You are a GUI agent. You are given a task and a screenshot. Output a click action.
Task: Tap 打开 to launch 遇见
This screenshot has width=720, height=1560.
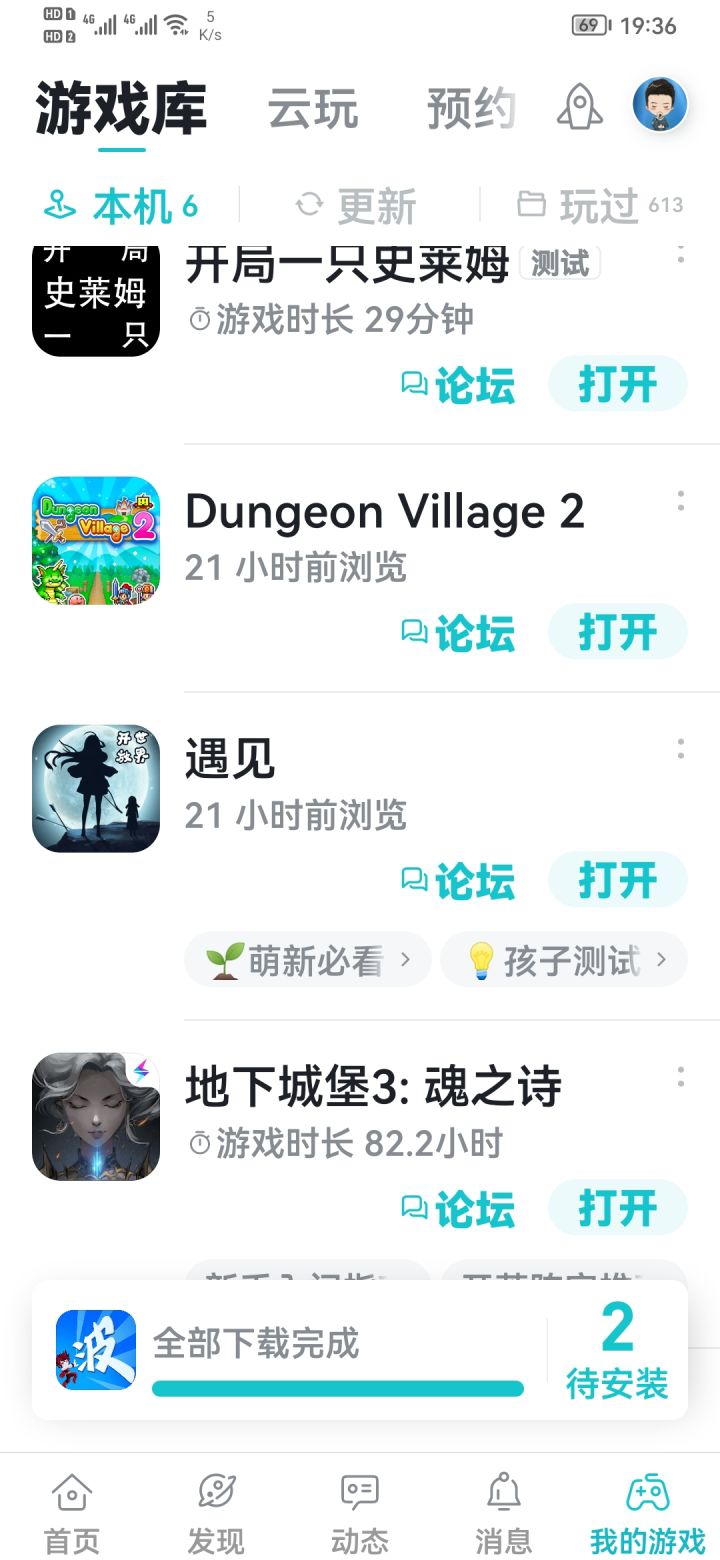pos(617,880)
